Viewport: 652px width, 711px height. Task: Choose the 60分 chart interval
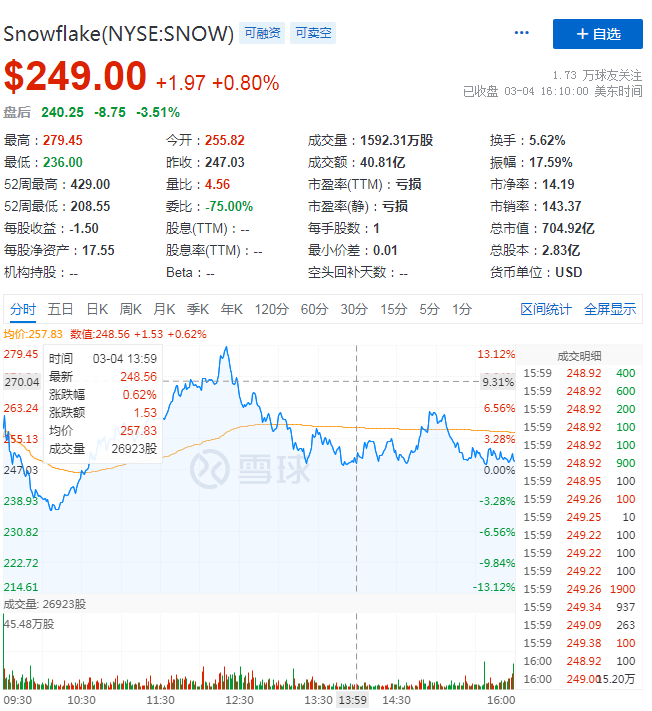click(x=314, y=309)
